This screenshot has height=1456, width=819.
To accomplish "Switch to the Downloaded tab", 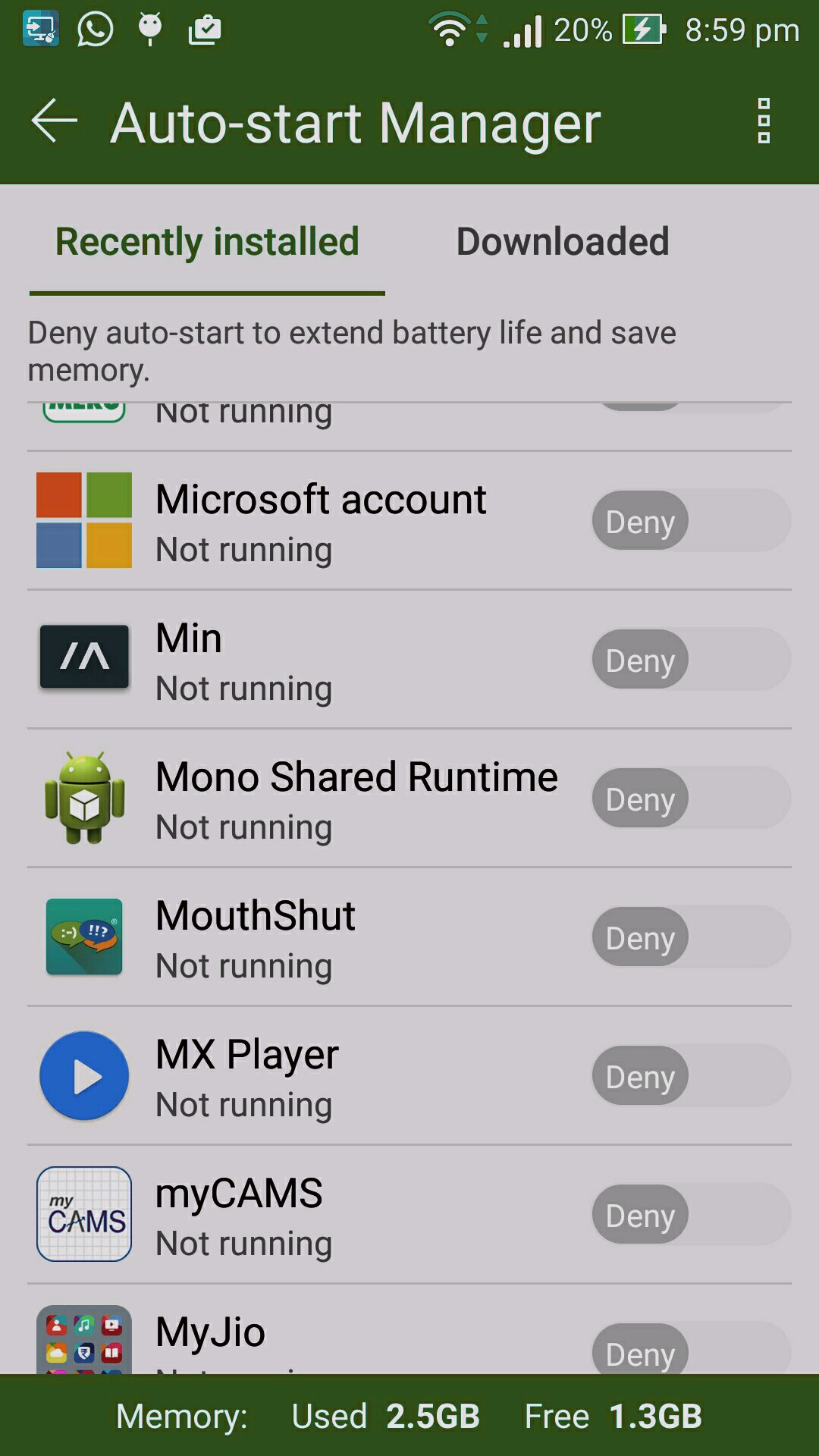I will pyautogui.click(x=562, y=242).
